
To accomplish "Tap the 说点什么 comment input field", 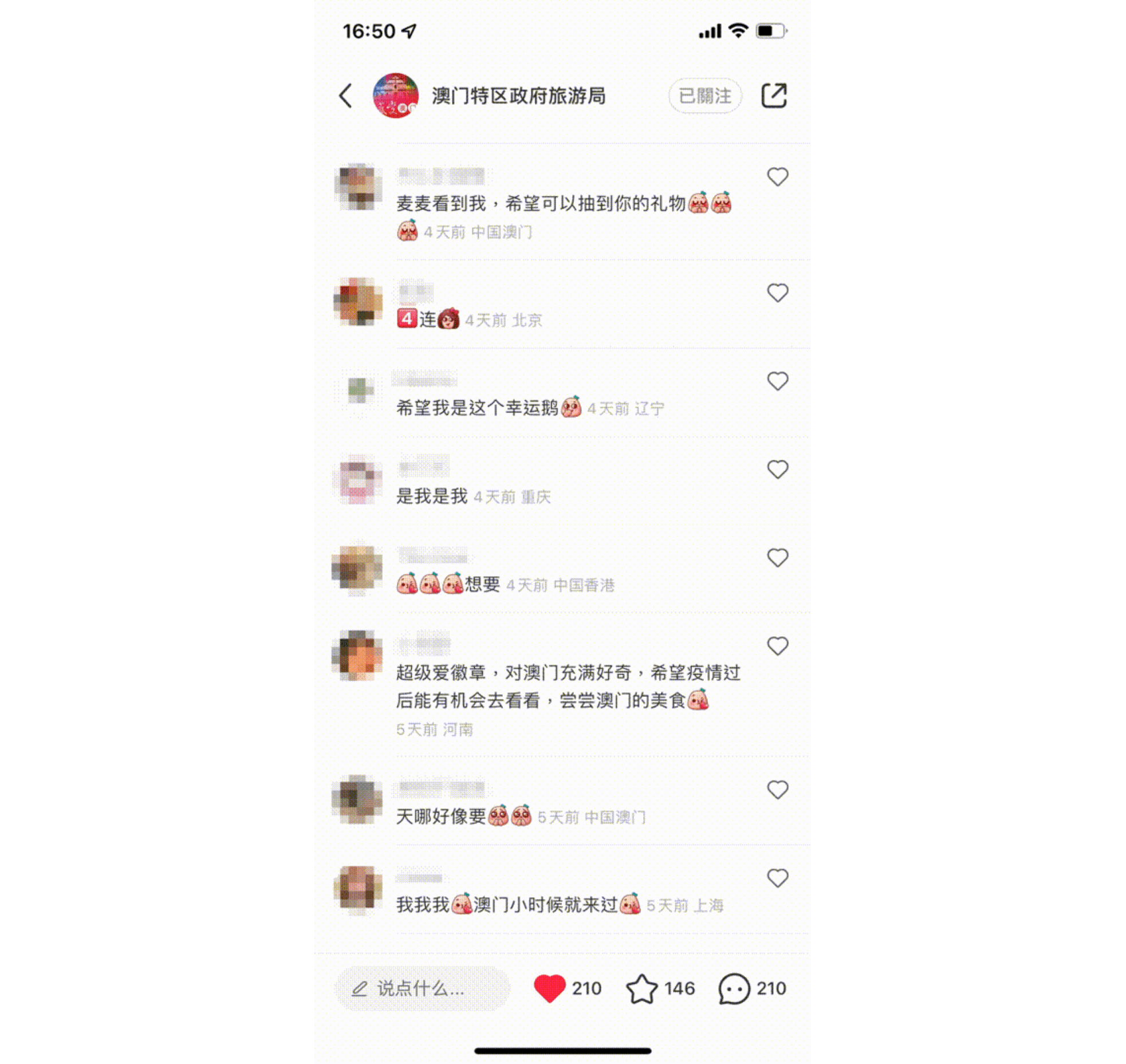I will click(x=422, y=988).
